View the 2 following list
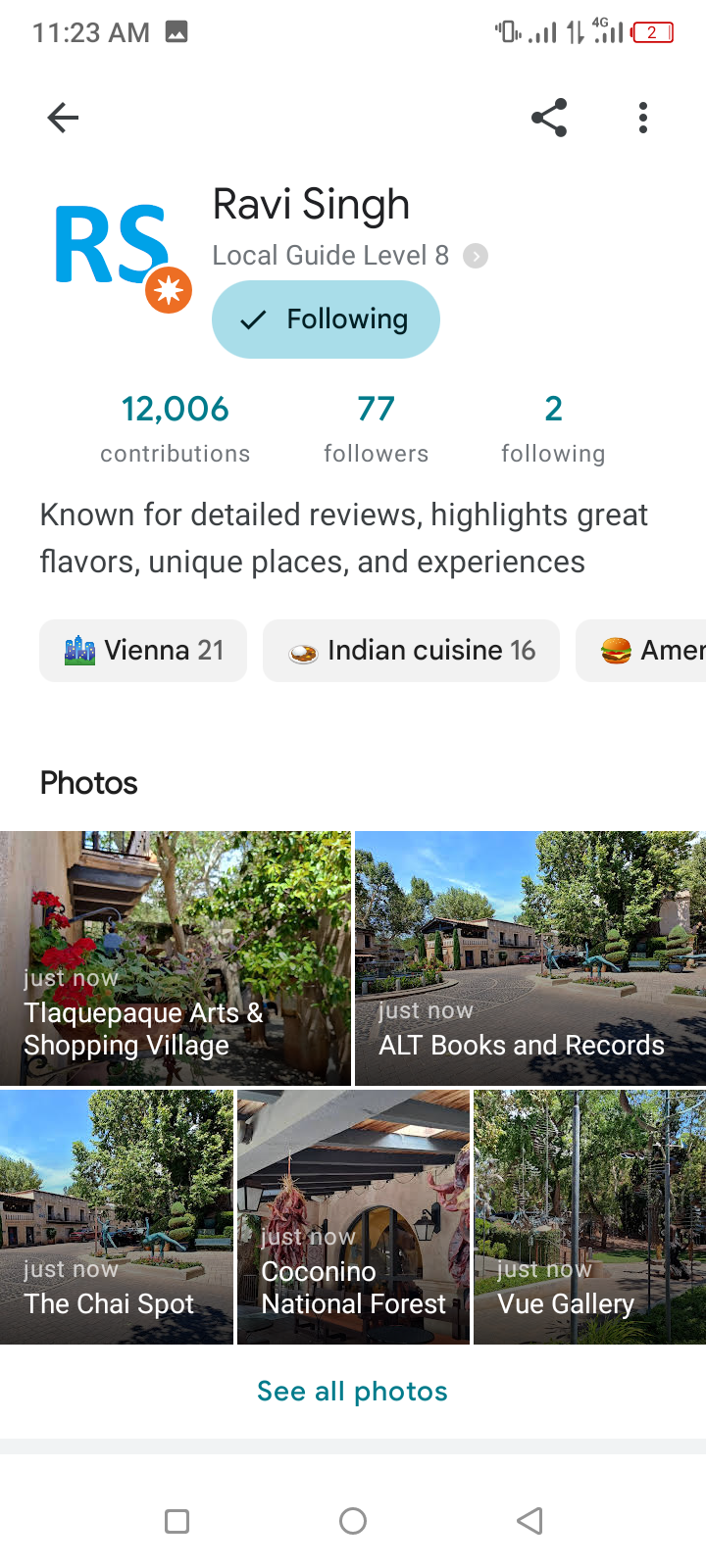 [x=553, y=428]
